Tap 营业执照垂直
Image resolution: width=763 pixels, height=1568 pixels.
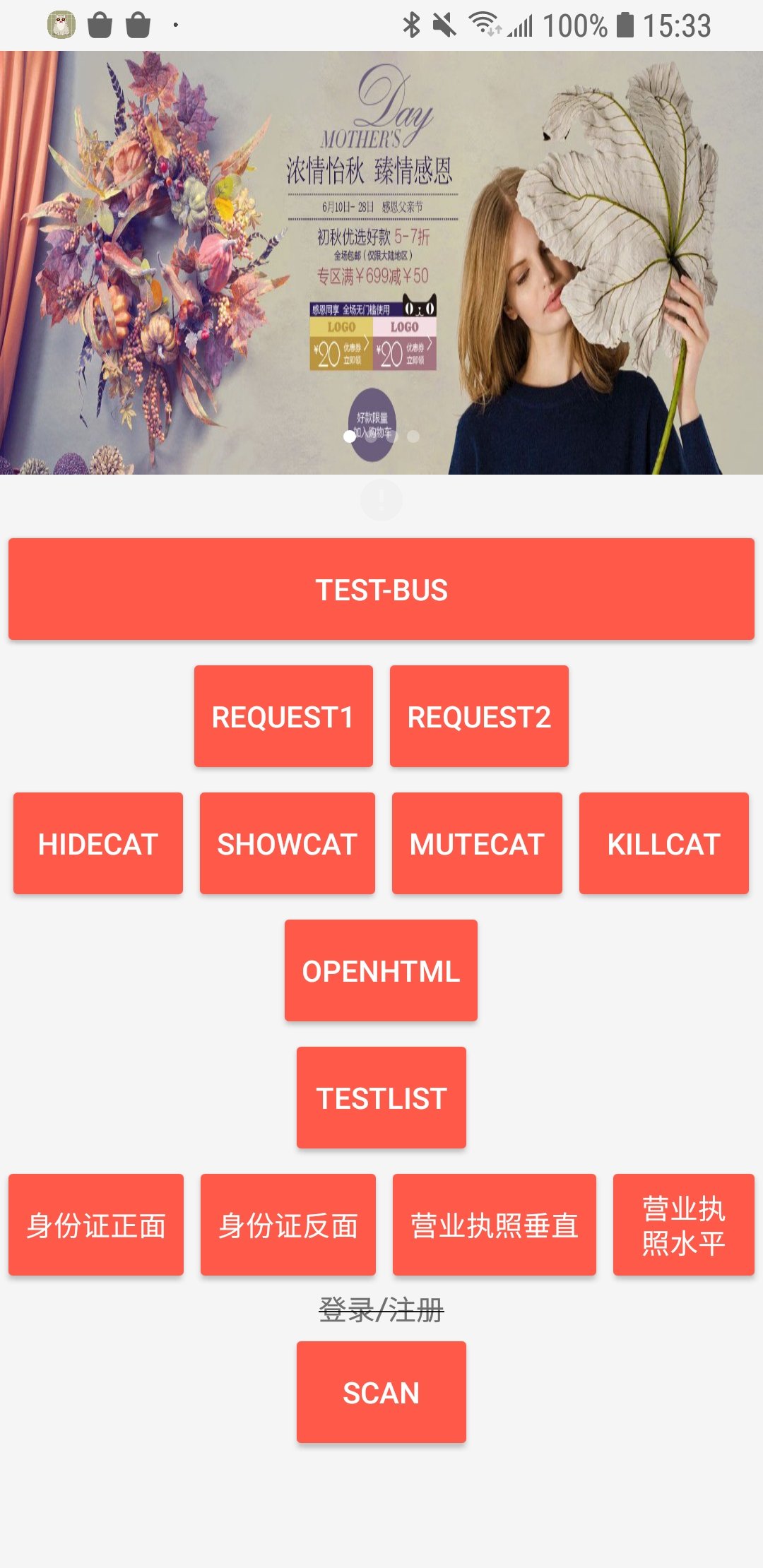tap(495, 1225)
